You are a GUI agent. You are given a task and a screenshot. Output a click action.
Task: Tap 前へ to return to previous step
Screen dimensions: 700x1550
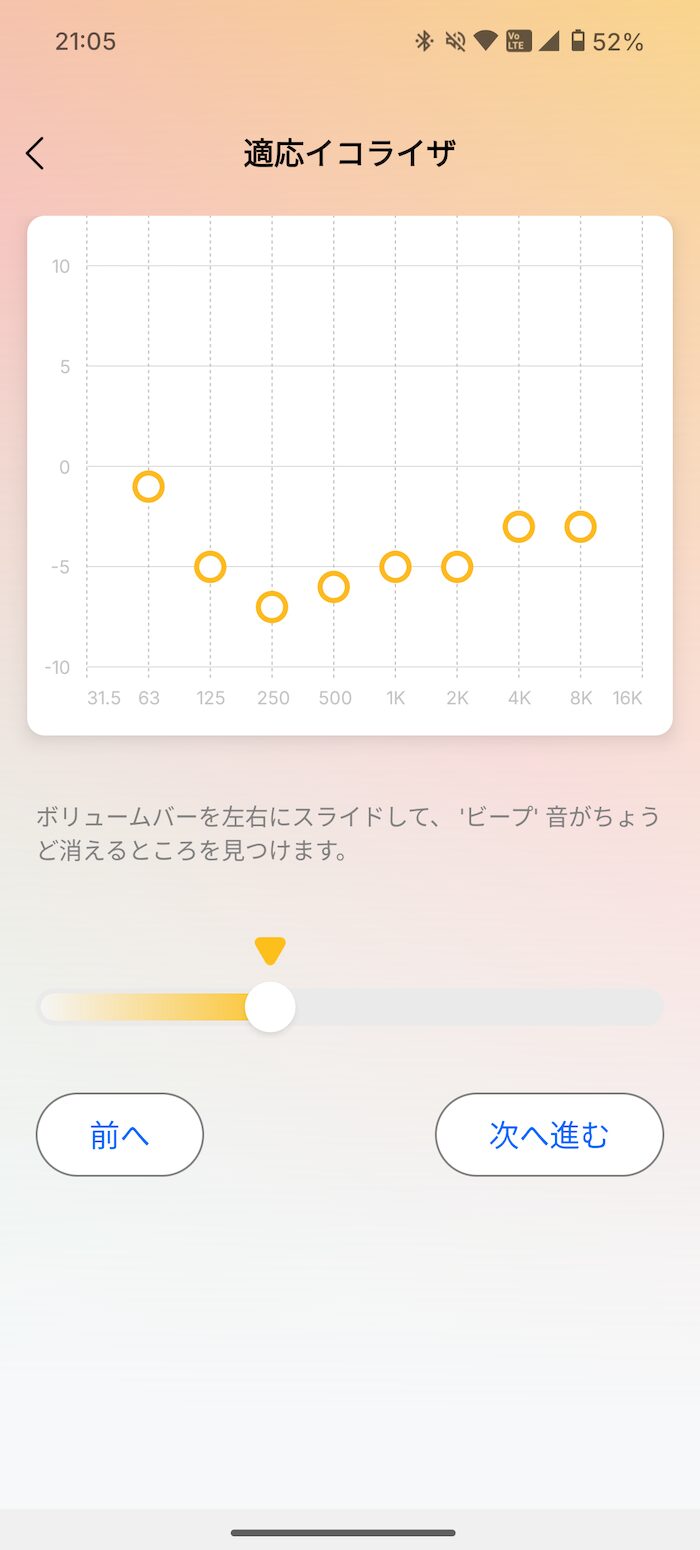(x=120, y=1134)
